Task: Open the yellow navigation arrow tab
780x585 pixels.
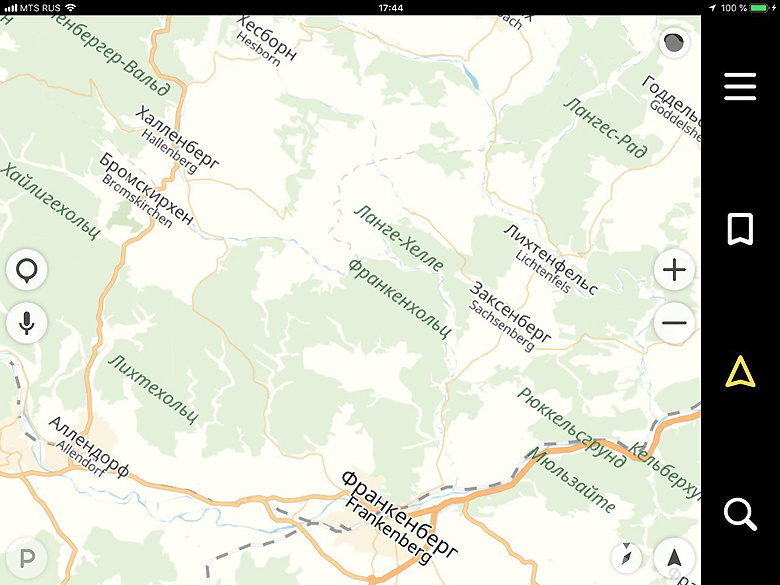Action: (740, 372)
